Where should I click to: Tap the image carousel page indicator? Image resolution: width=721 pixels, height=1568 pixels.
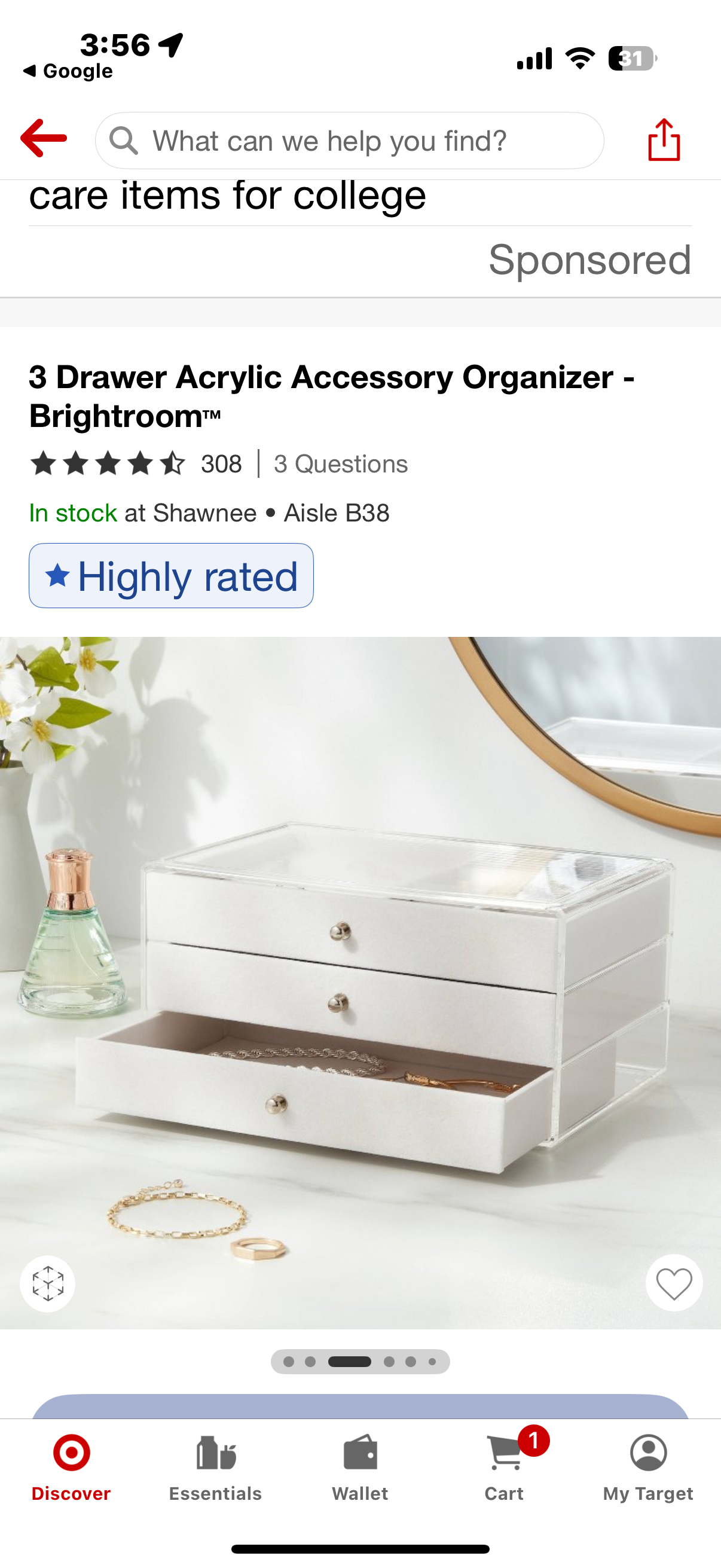click(x=360, y=1362)
